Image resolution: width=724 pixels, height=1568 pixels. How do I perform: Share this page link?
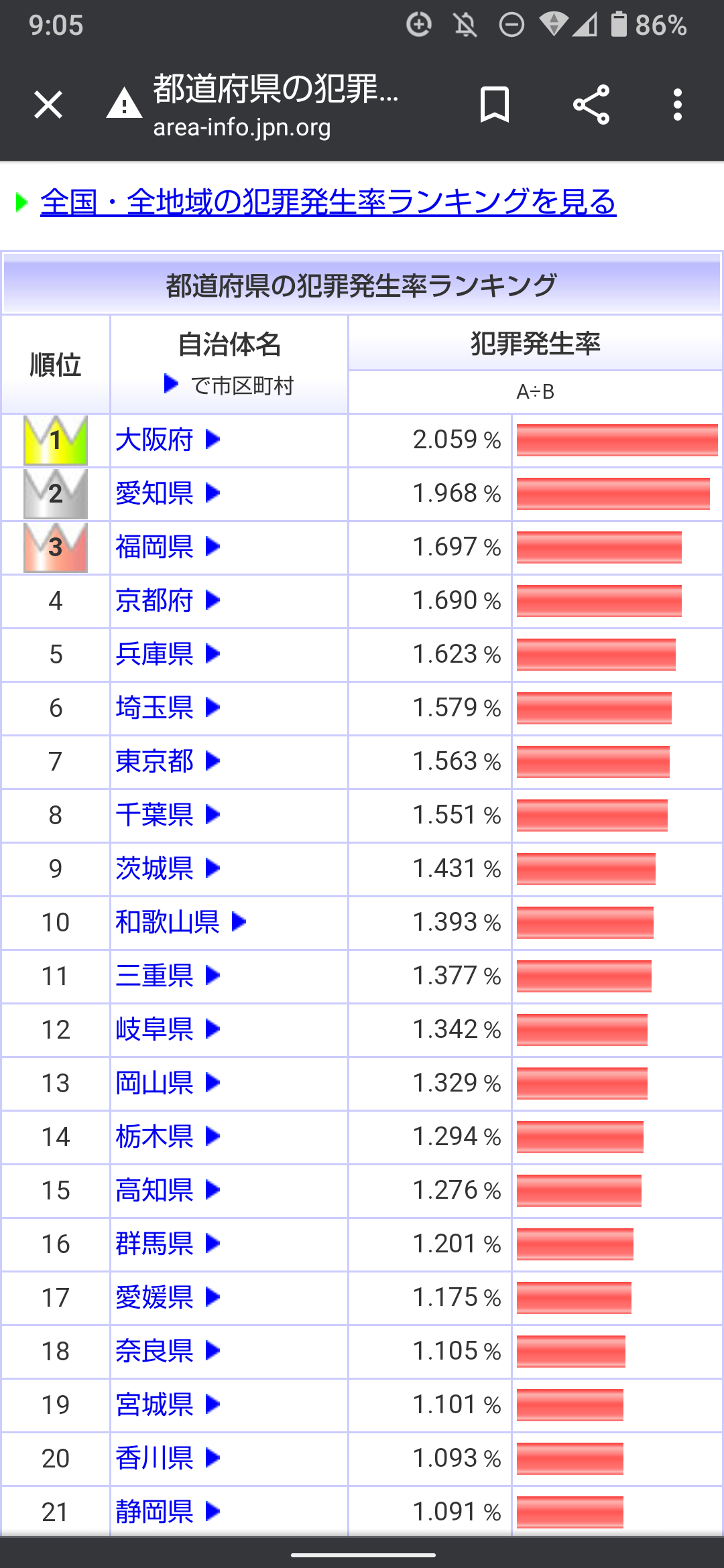tap(591, 105)
